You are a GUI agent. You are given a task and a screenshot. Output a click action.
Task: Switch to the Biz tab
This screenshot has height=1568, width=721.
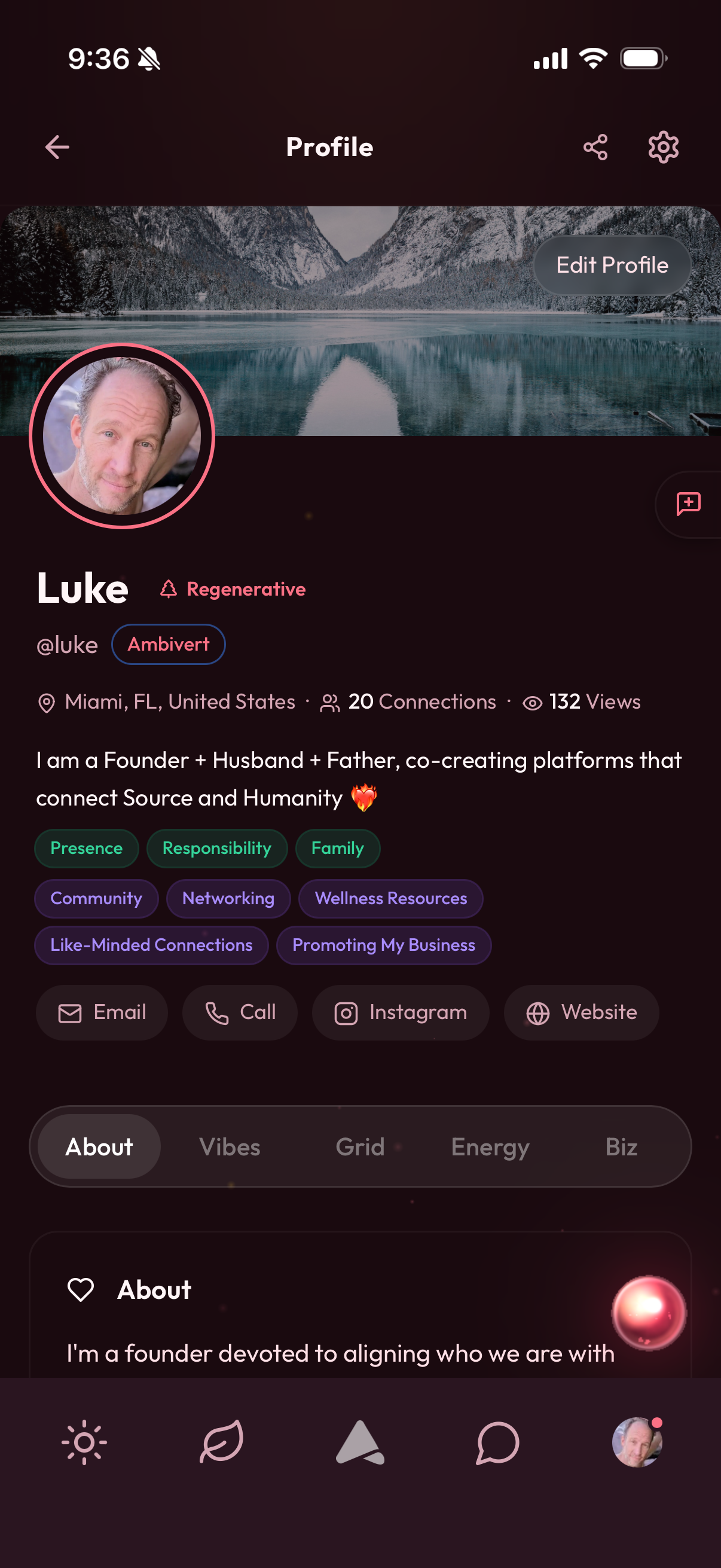pyautogui.click(x=621, y=1147)
